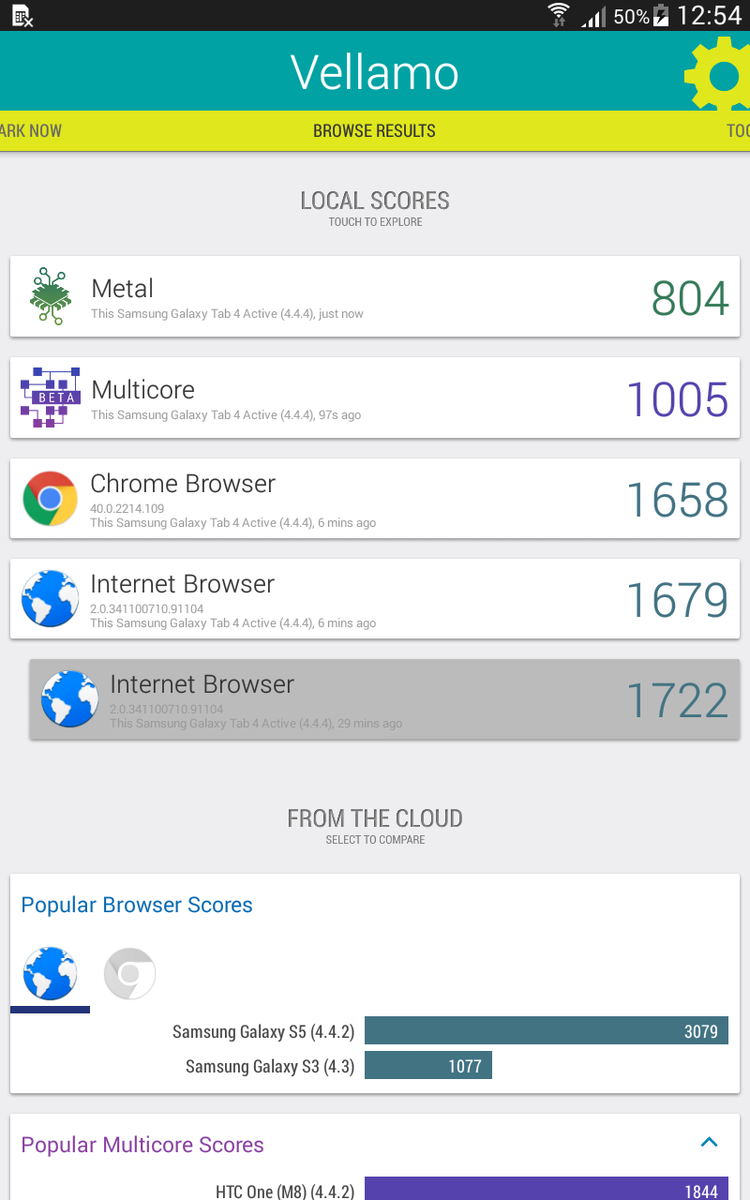
Task: Switch to the Browse Results tab
Action: 374,131
